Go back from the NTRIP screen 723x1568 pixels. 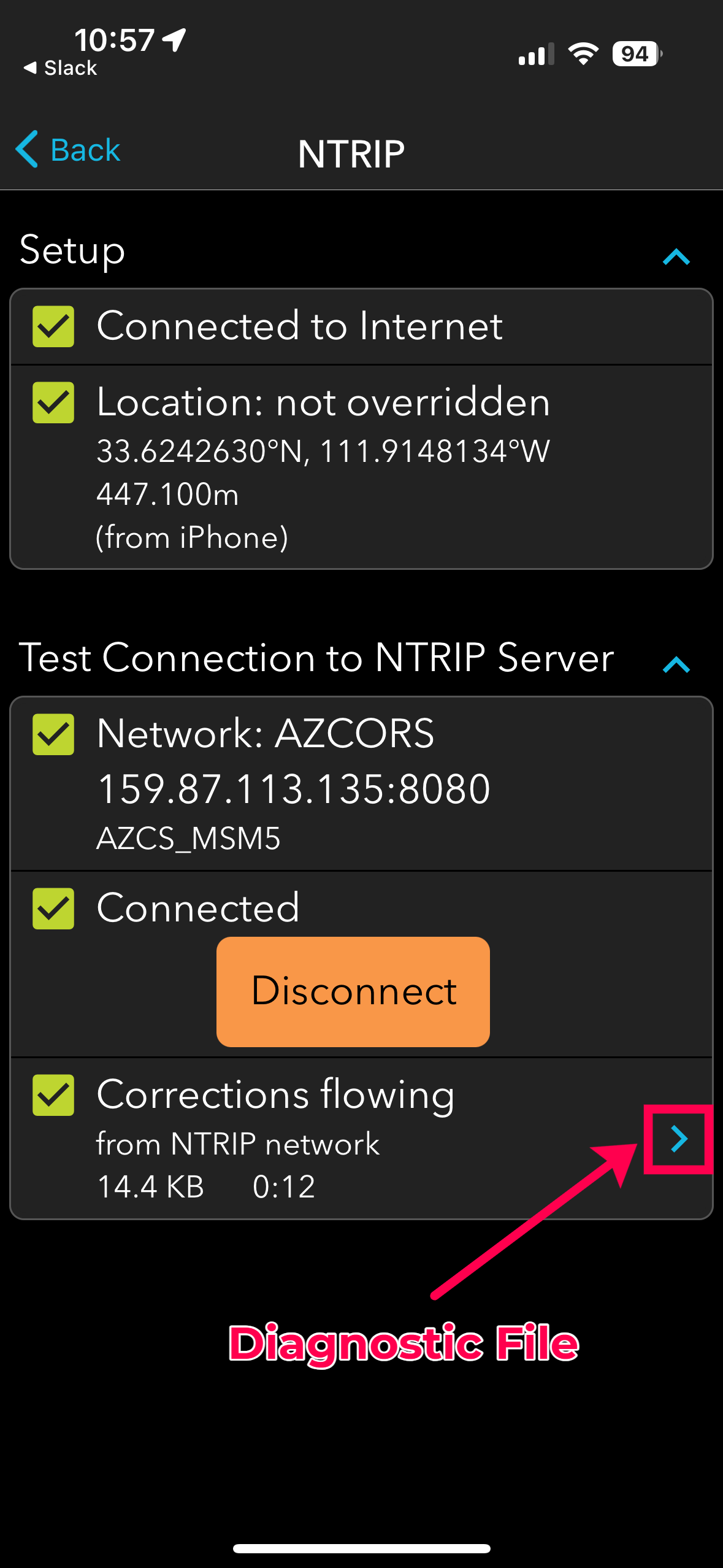[x=67, y=150]
